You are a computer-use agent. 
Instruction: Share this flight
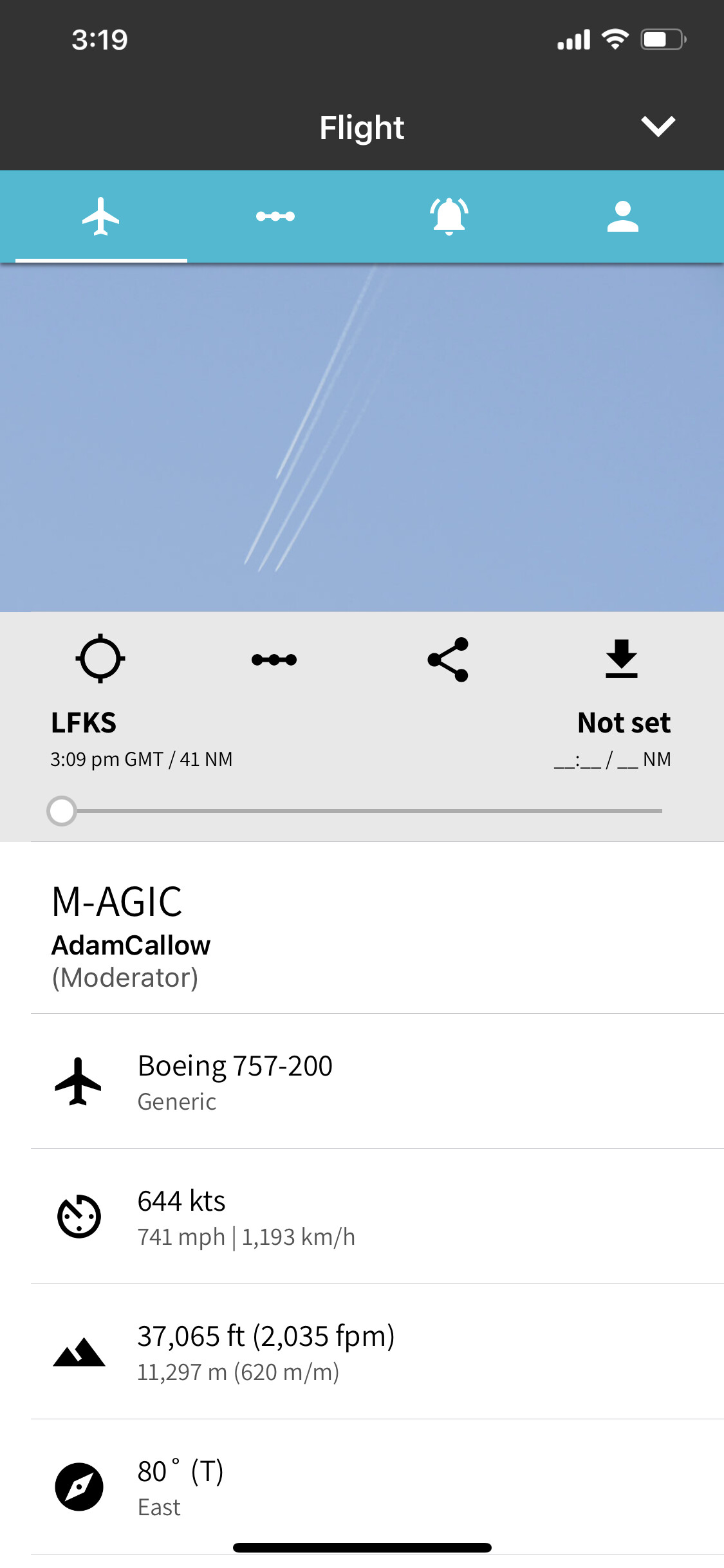[448, 659]
